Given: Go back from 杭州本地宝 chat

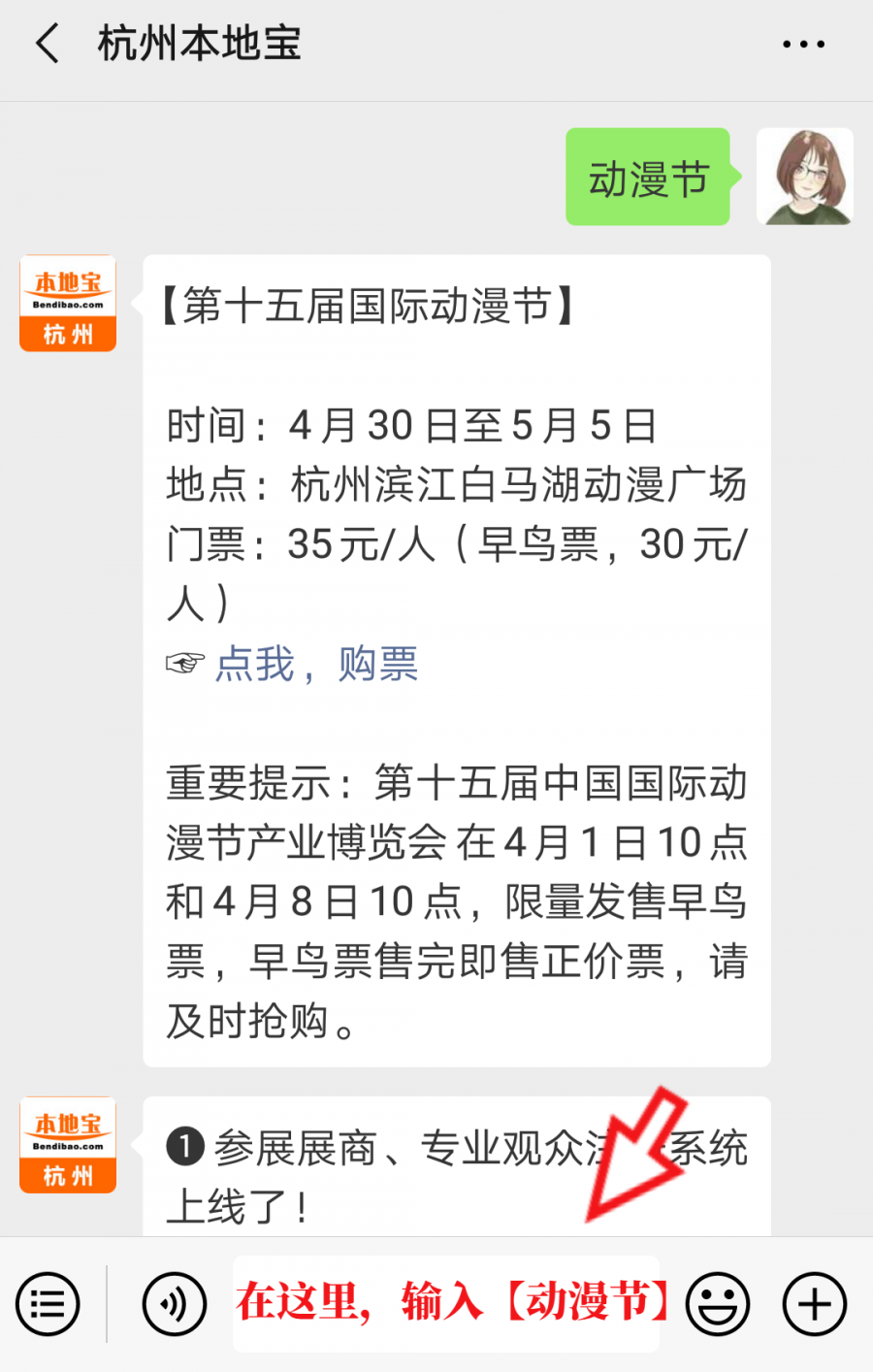Looking at the screenshot, I should (x=47, y=45).
